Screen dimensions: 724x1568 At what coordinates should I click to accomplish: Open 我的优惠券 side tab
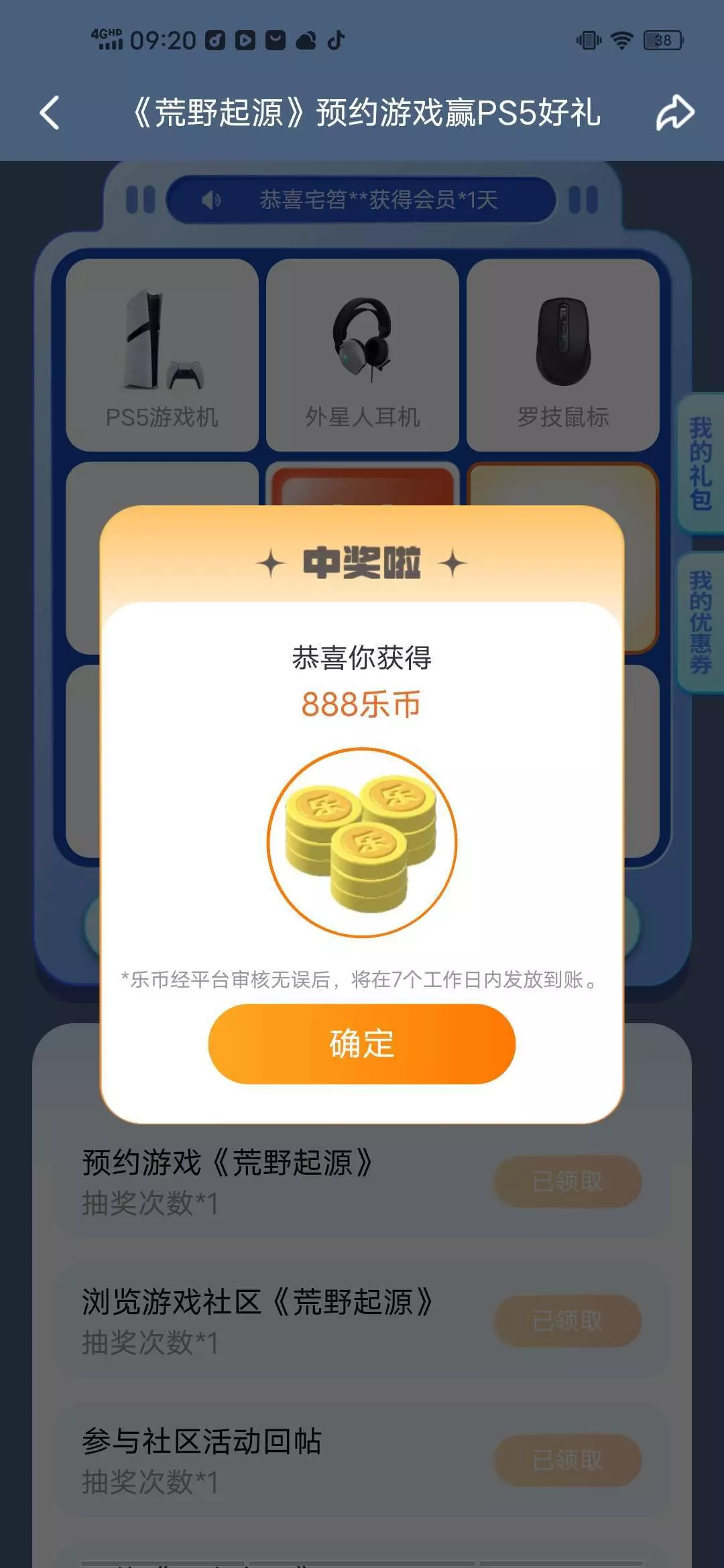[x=701, y=622]
